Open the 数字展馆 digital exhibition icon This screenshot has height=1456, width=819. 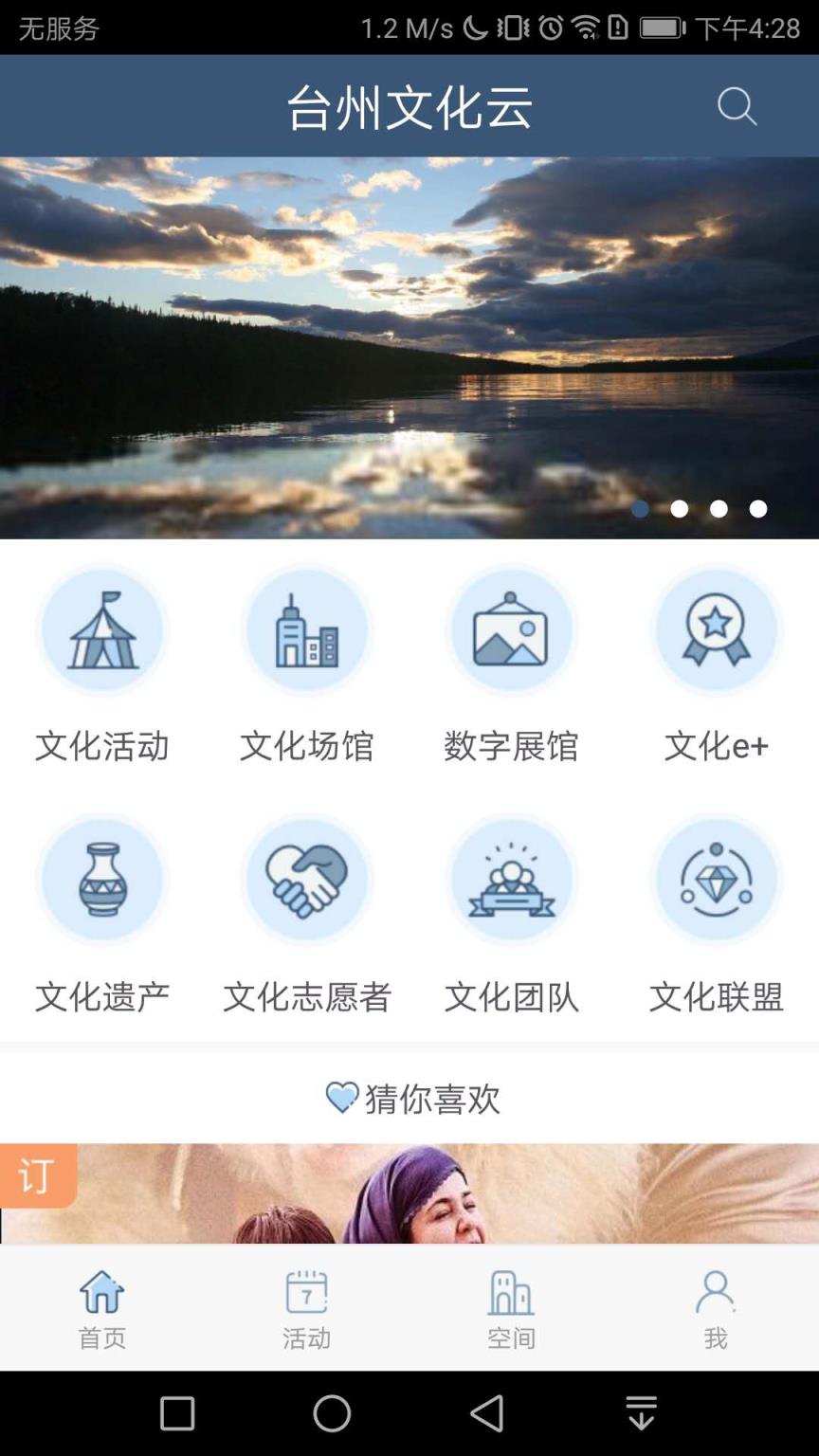pyautogui.click(x=512, y=628)
